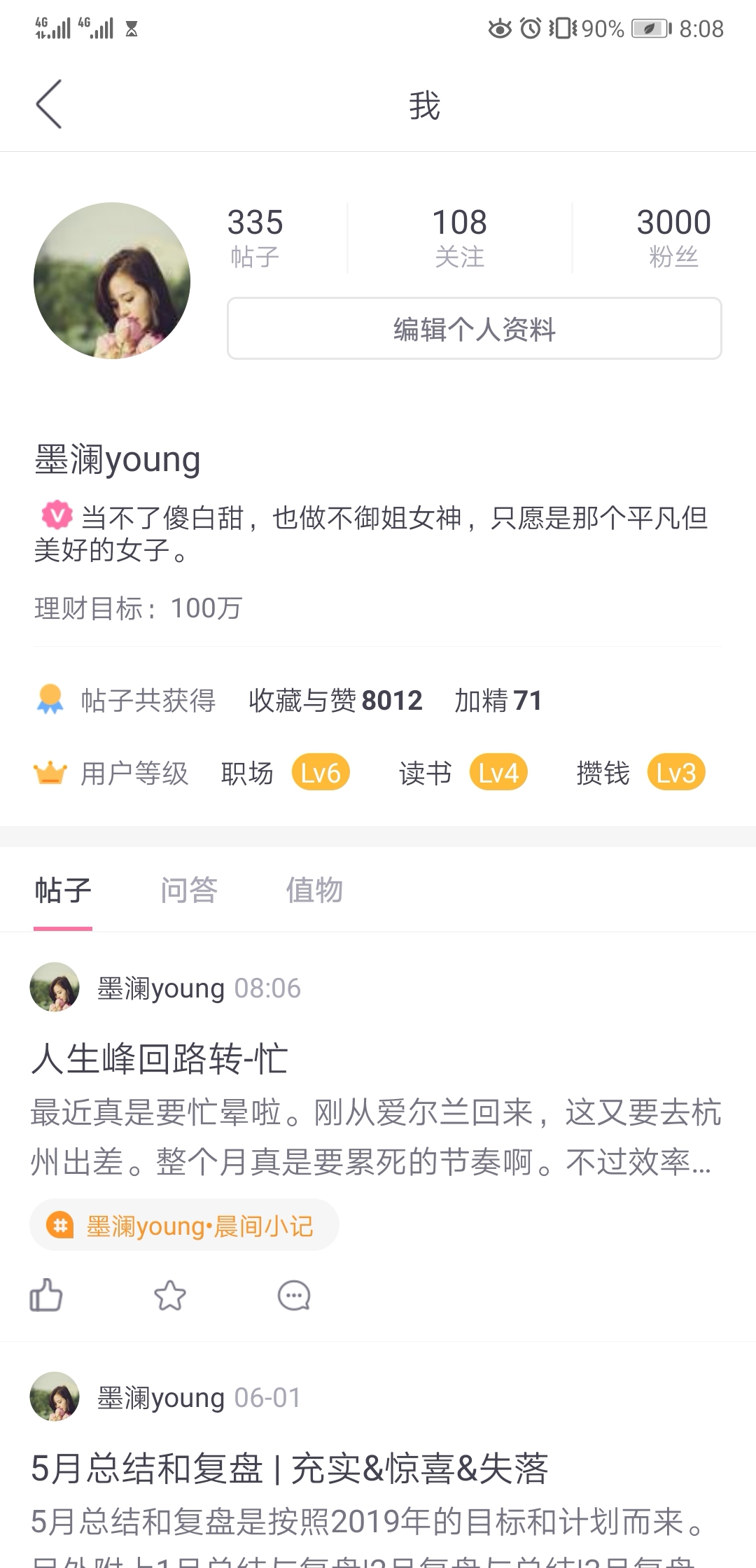This screenshot has width=756, height=1568.
Task: Go back using the top-left arrow
Action: pos(49,104)
